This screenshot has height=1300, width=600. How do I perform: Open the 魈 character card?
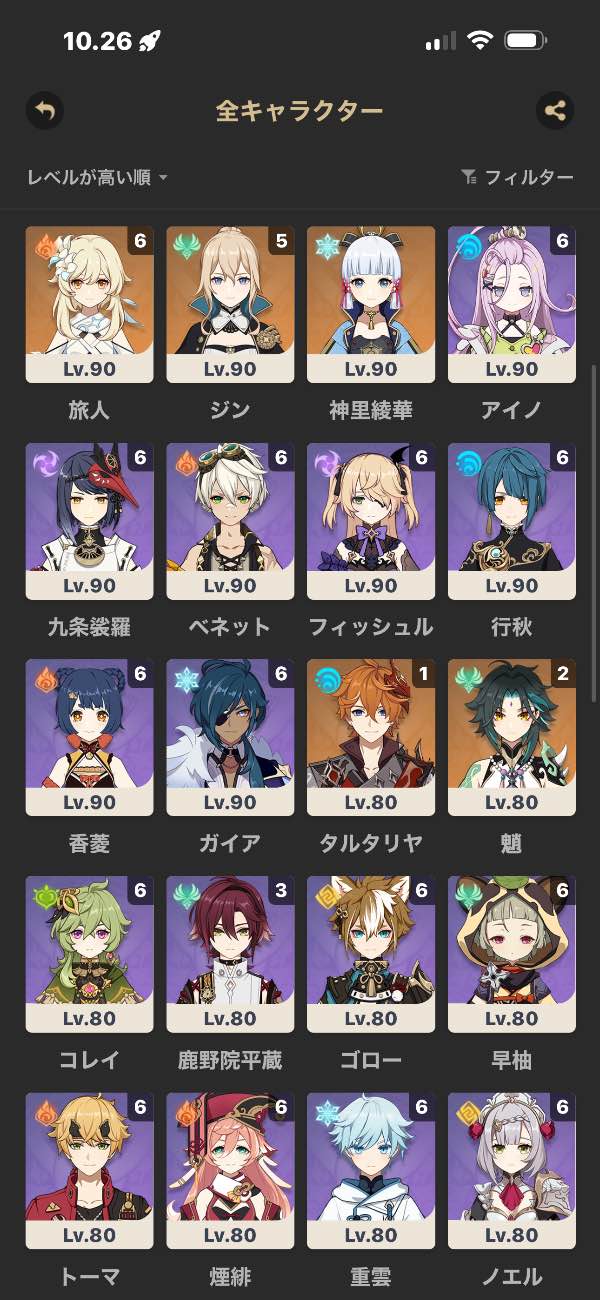(512, 738)
